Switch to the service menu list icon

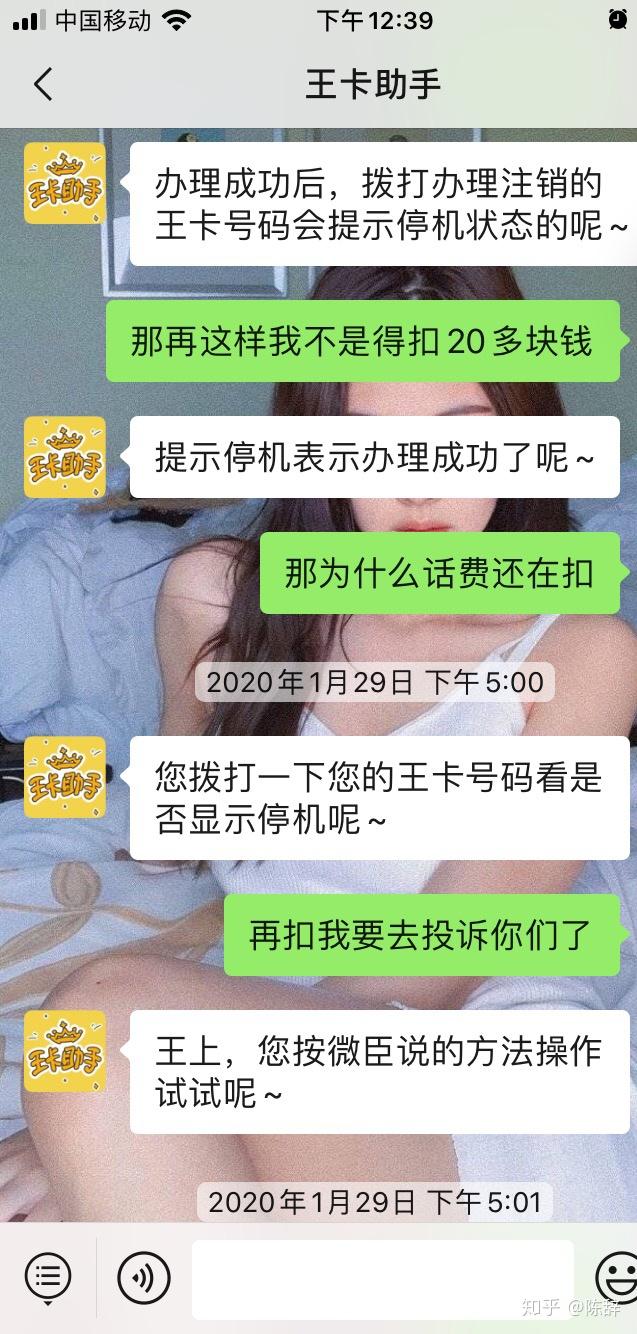pyautogui.click(x=48, y=1277)
